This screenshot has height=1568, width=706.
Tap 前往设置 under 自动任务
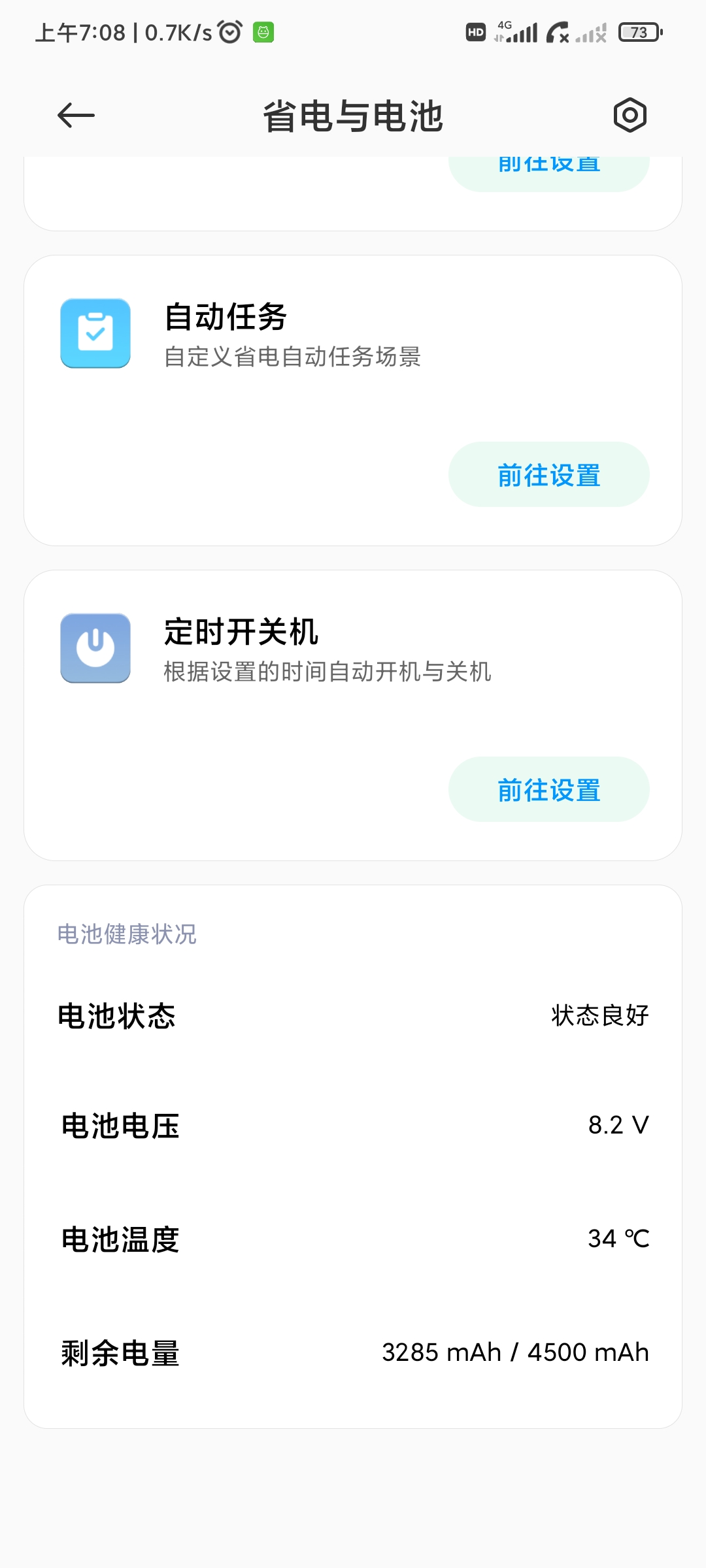pos(548,474)
